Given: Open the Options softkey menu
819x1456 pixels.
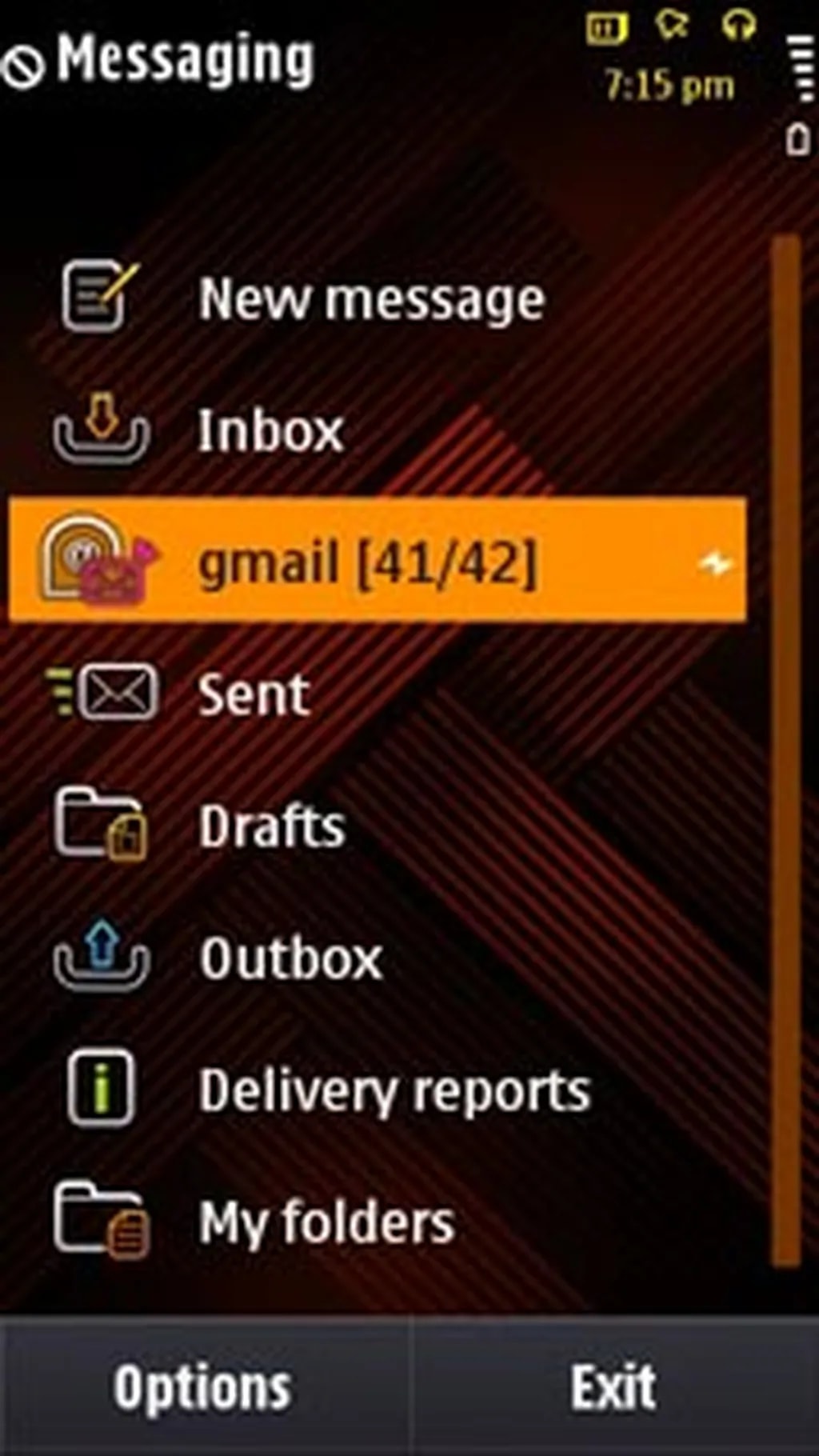Looking at the screenshot, I should pyautogui.click(x=203, y=1387).
